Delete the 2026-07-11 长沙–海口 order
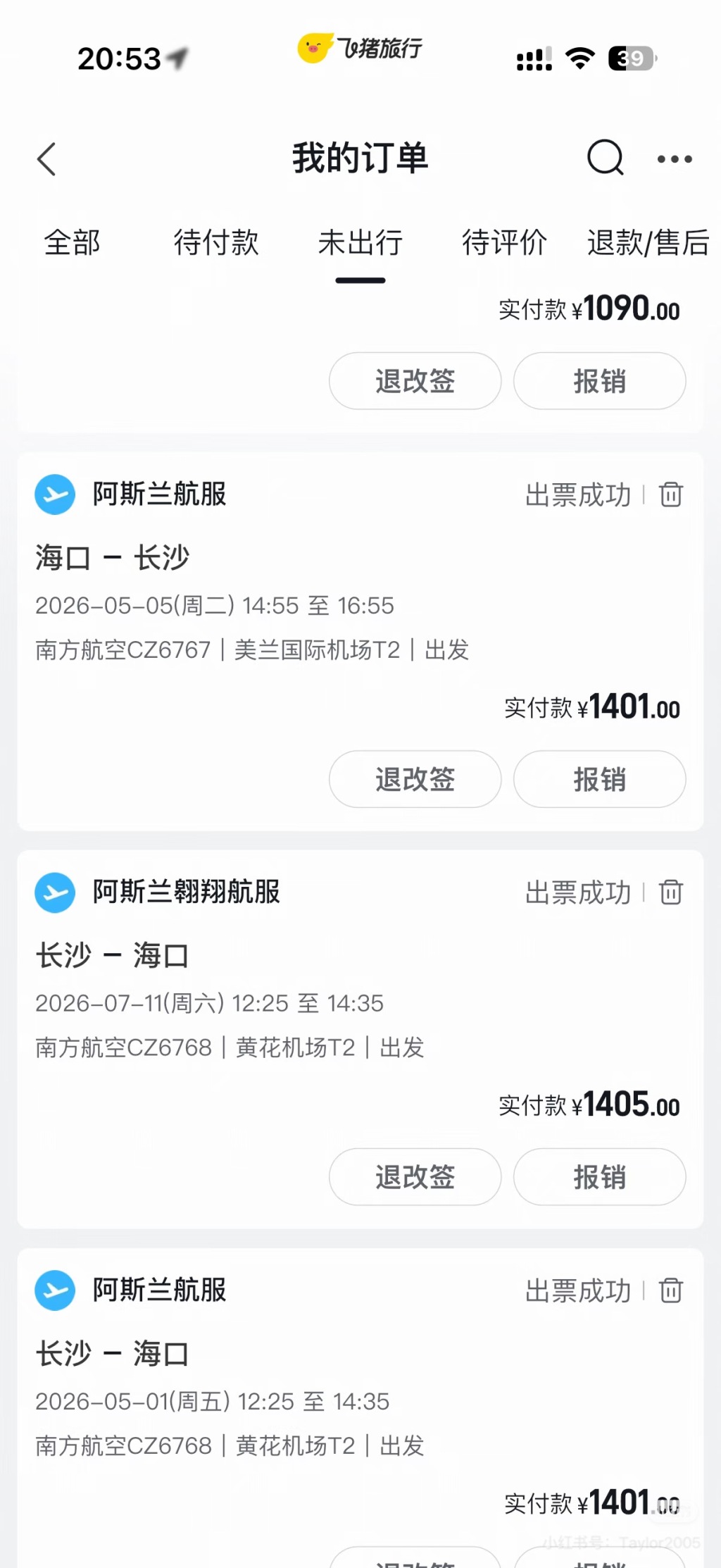The width and height of the screenshot is (721, 1568). 671,892
